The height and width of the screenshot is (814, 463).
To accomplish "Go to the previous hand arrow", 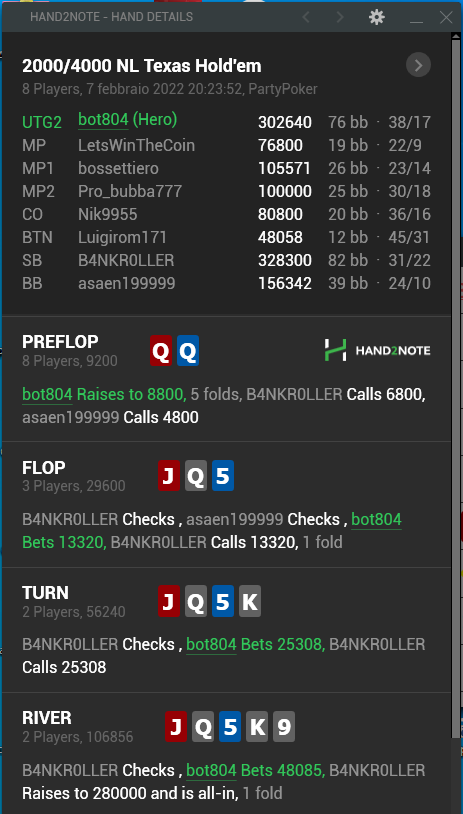I will [306, 17].
